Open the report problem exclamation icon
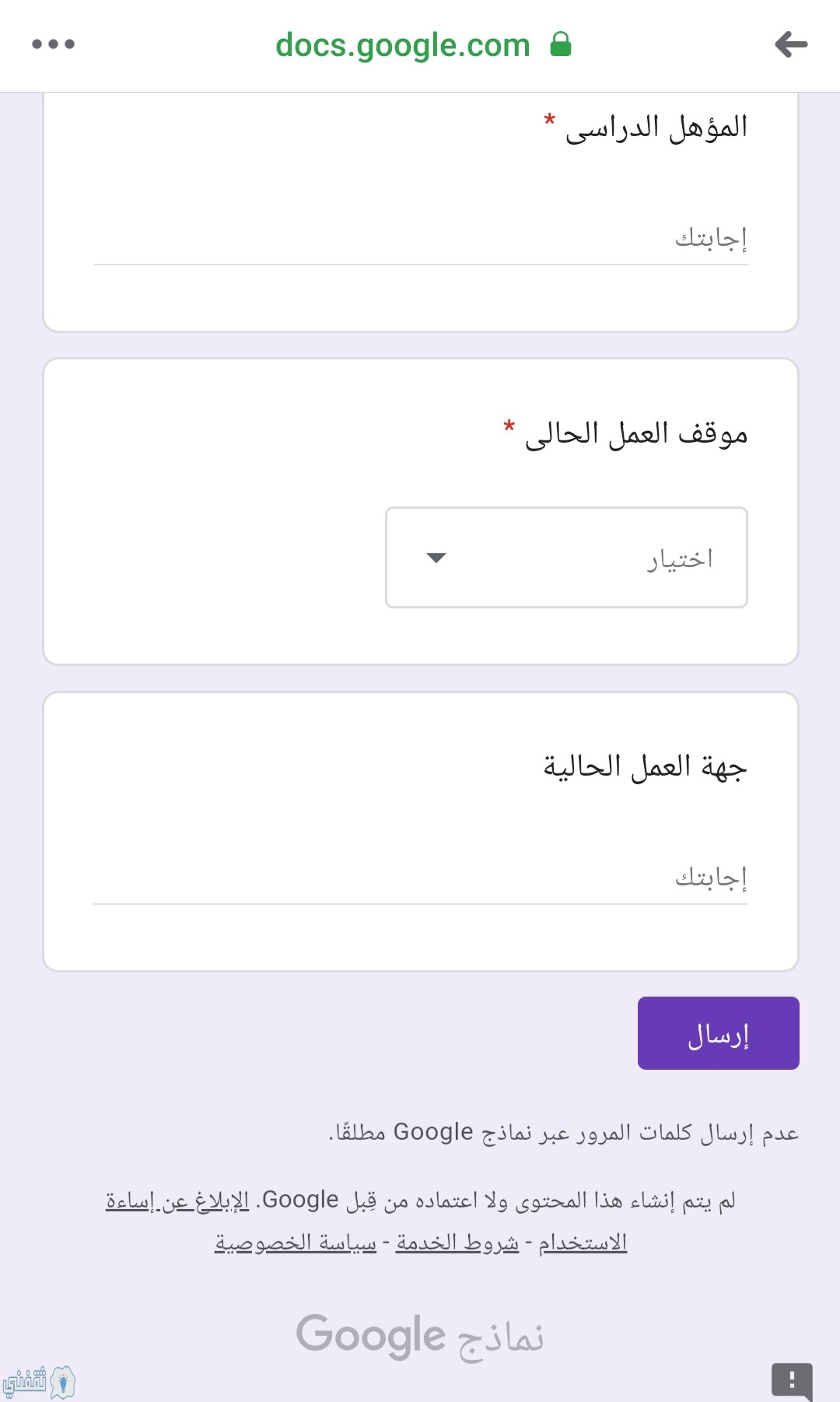This screenshot has height=1402, width=840. (792, 1380)
